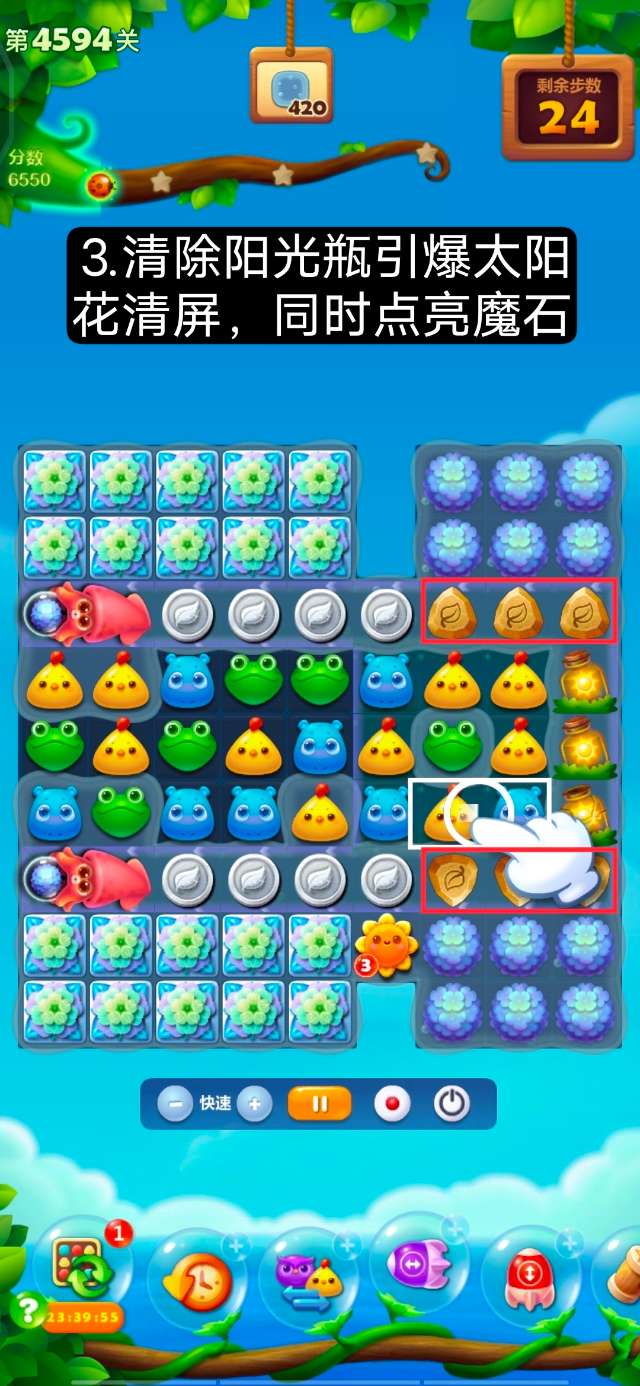
Task: Increase playback speed with the plus button
Action: tap(255, 1104)
